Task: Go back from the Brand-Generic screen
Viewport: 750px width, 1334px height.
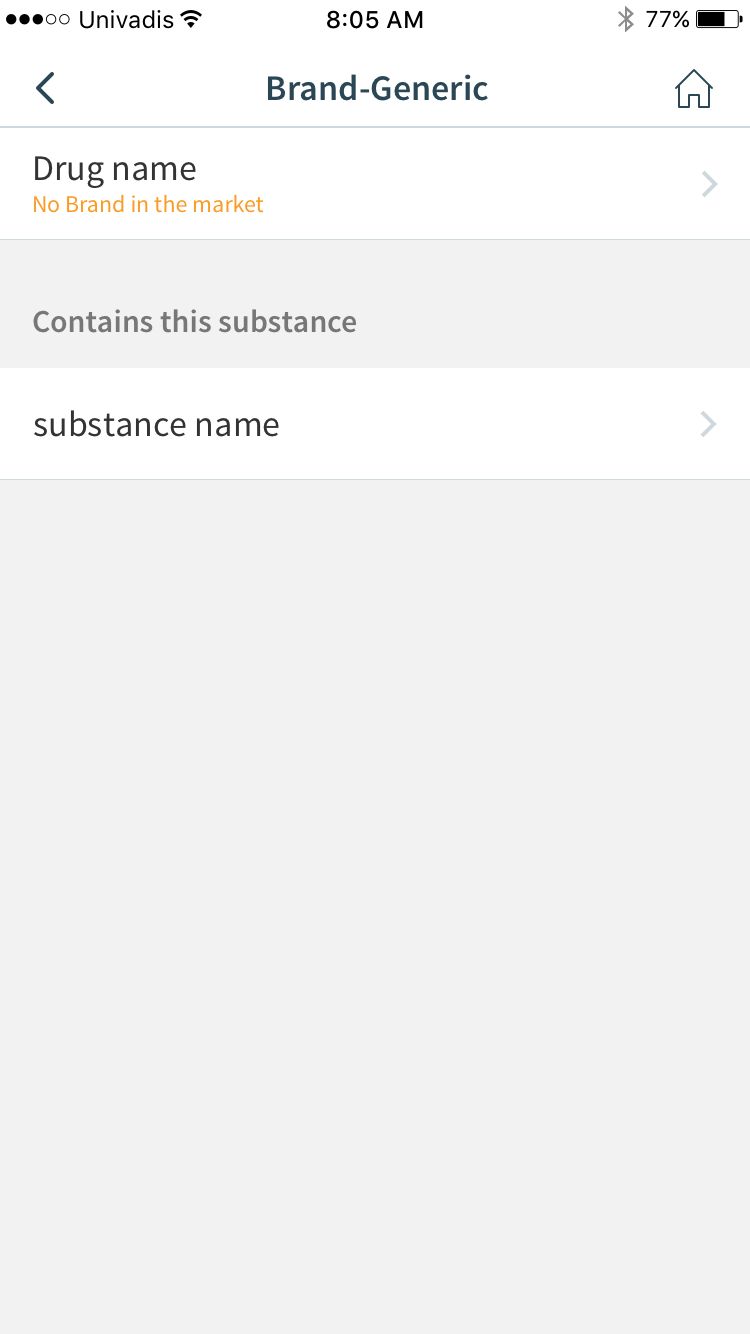Action: [x=45, y=88]
